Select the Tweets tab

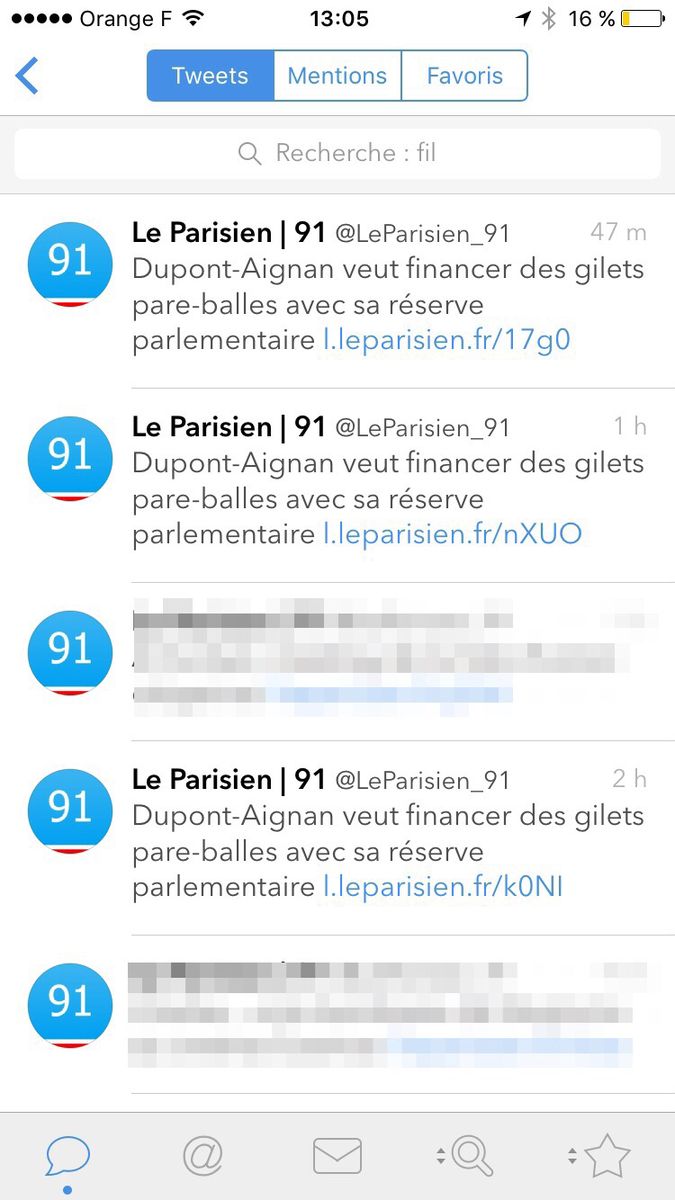tap(210, 76)
